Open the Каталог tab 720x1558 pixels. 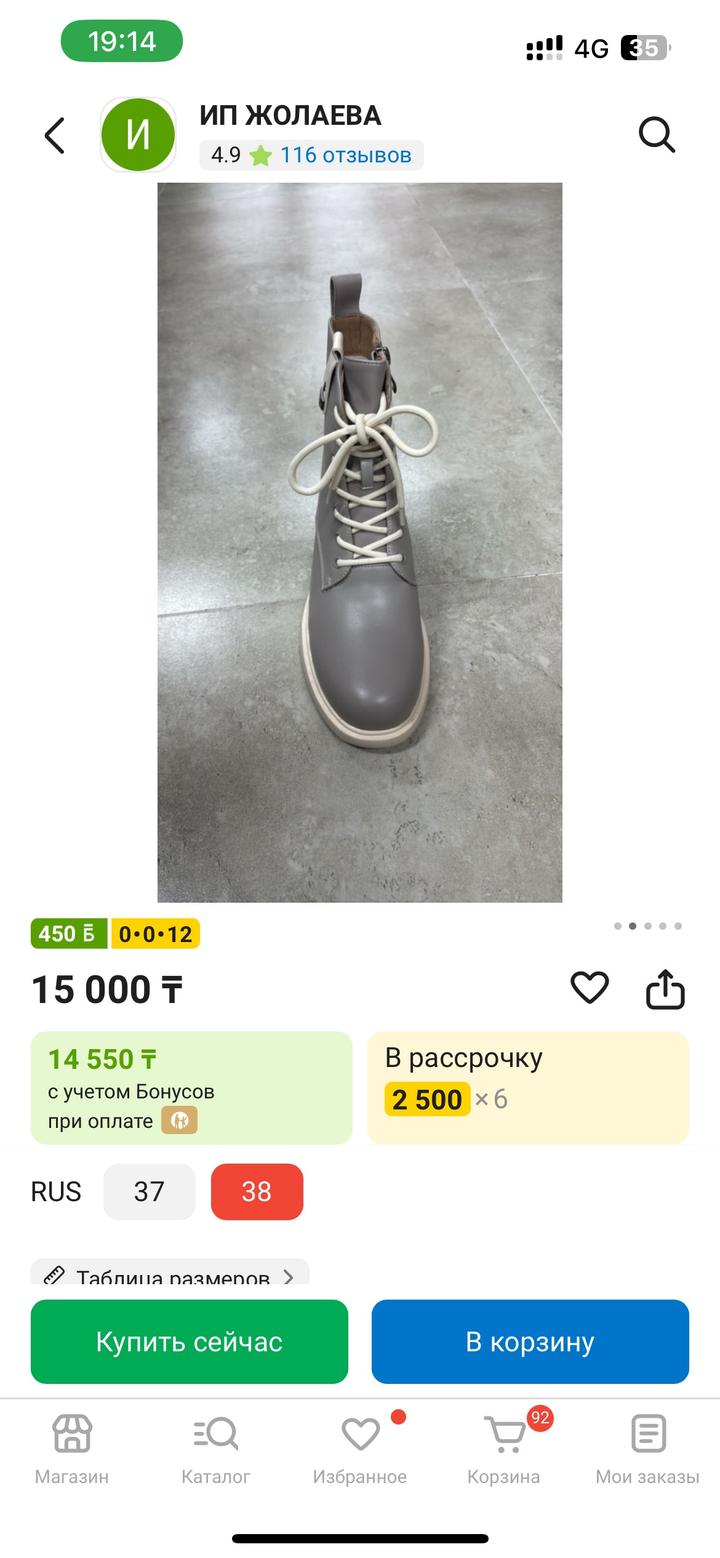coord(216,1447)
